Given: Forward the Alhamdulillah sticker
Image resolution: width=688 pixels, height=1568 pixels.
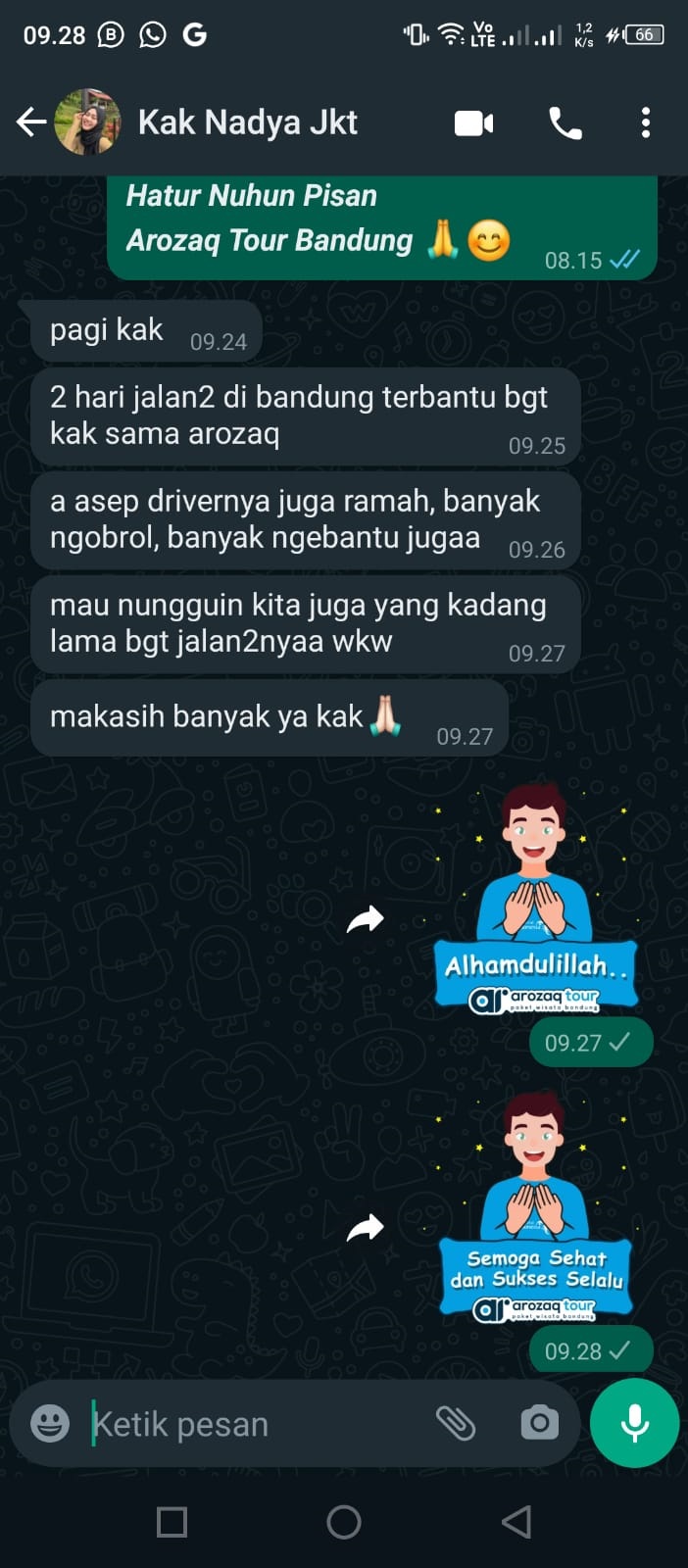Looking at the screenshot, I should click(366, 919).
